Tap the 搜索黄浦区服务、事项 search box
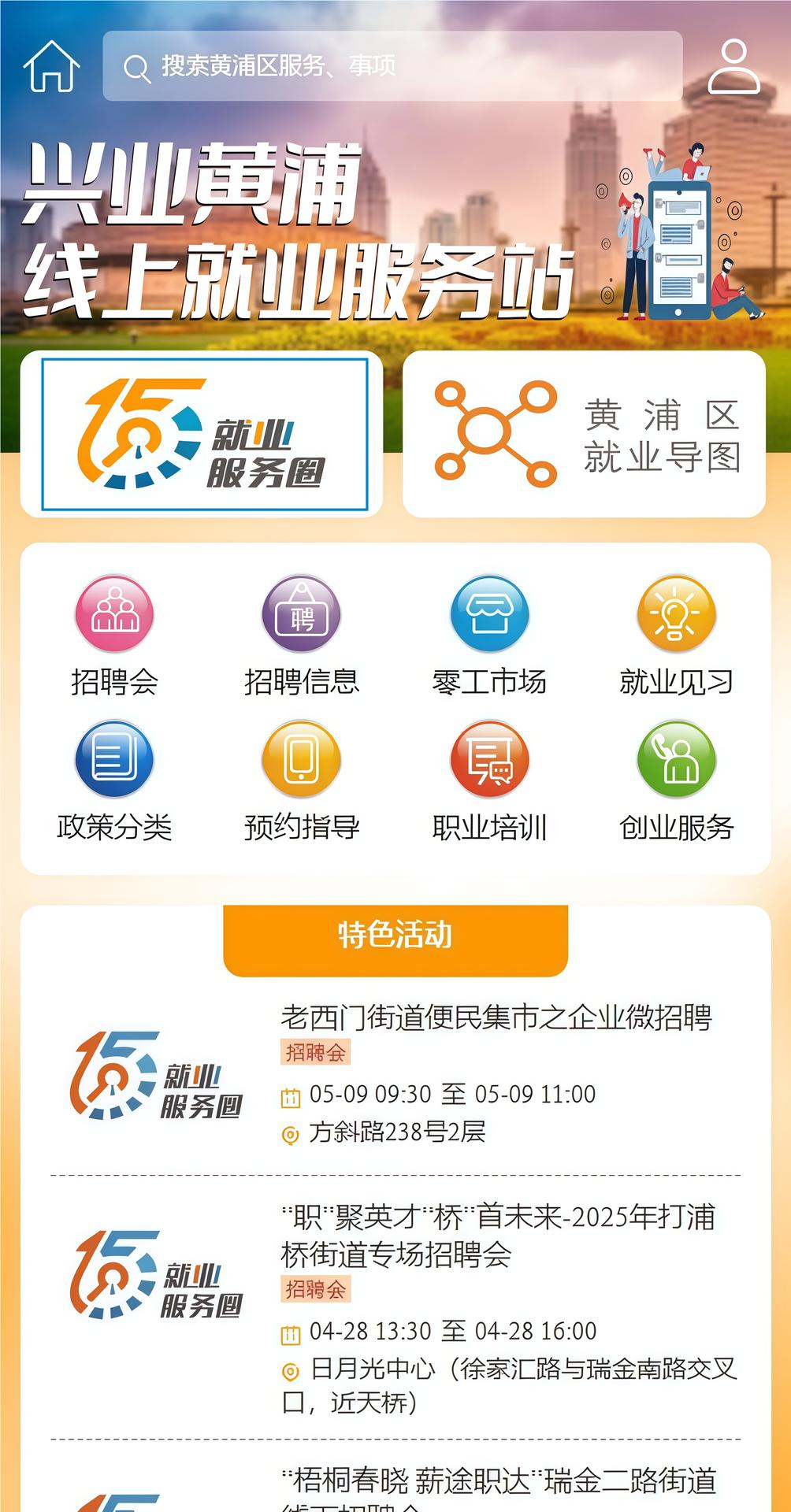Screen dimensions: 791x1512 [392, 66]
